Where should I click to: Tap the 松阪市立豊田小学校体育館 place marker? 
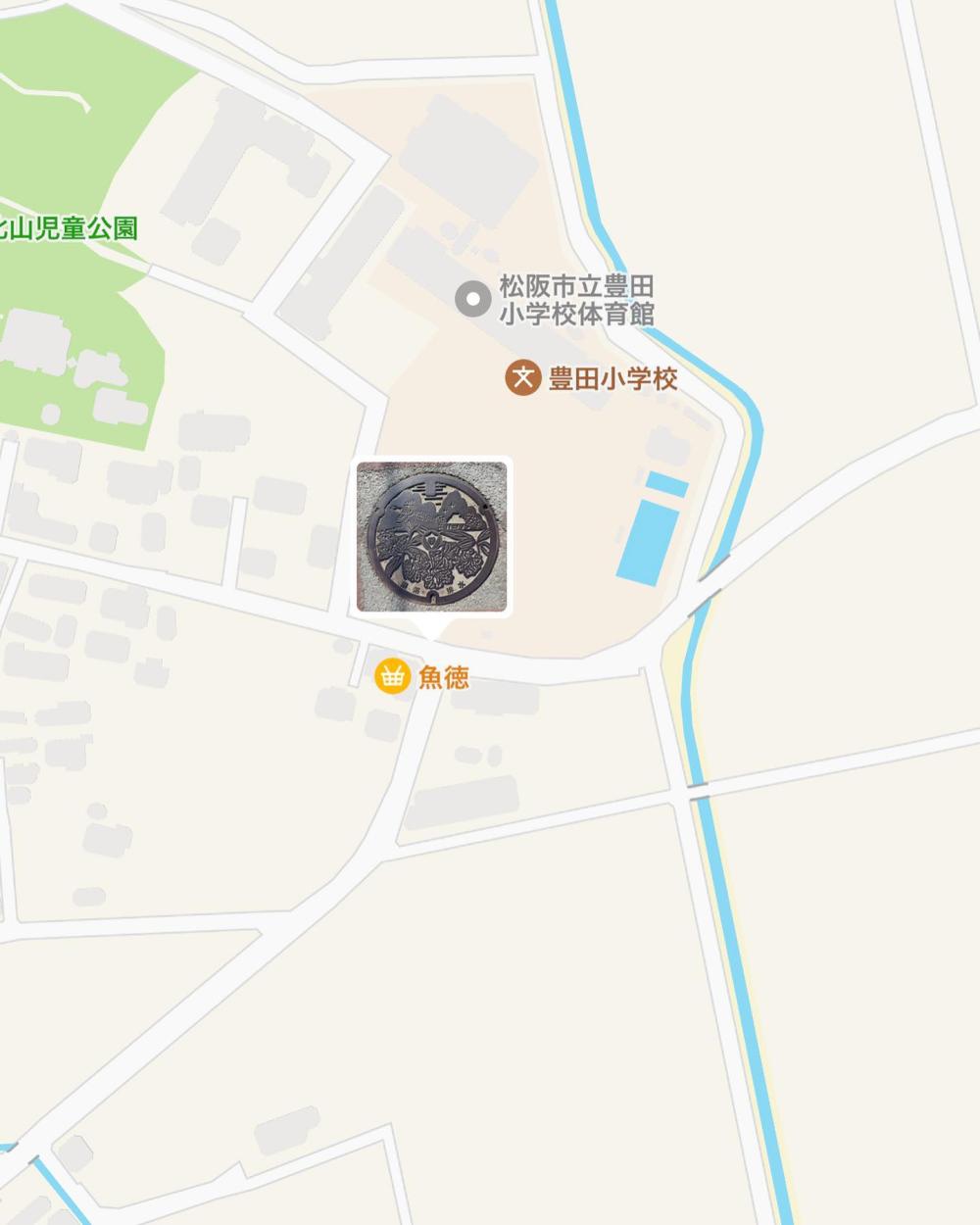[473, 299]
